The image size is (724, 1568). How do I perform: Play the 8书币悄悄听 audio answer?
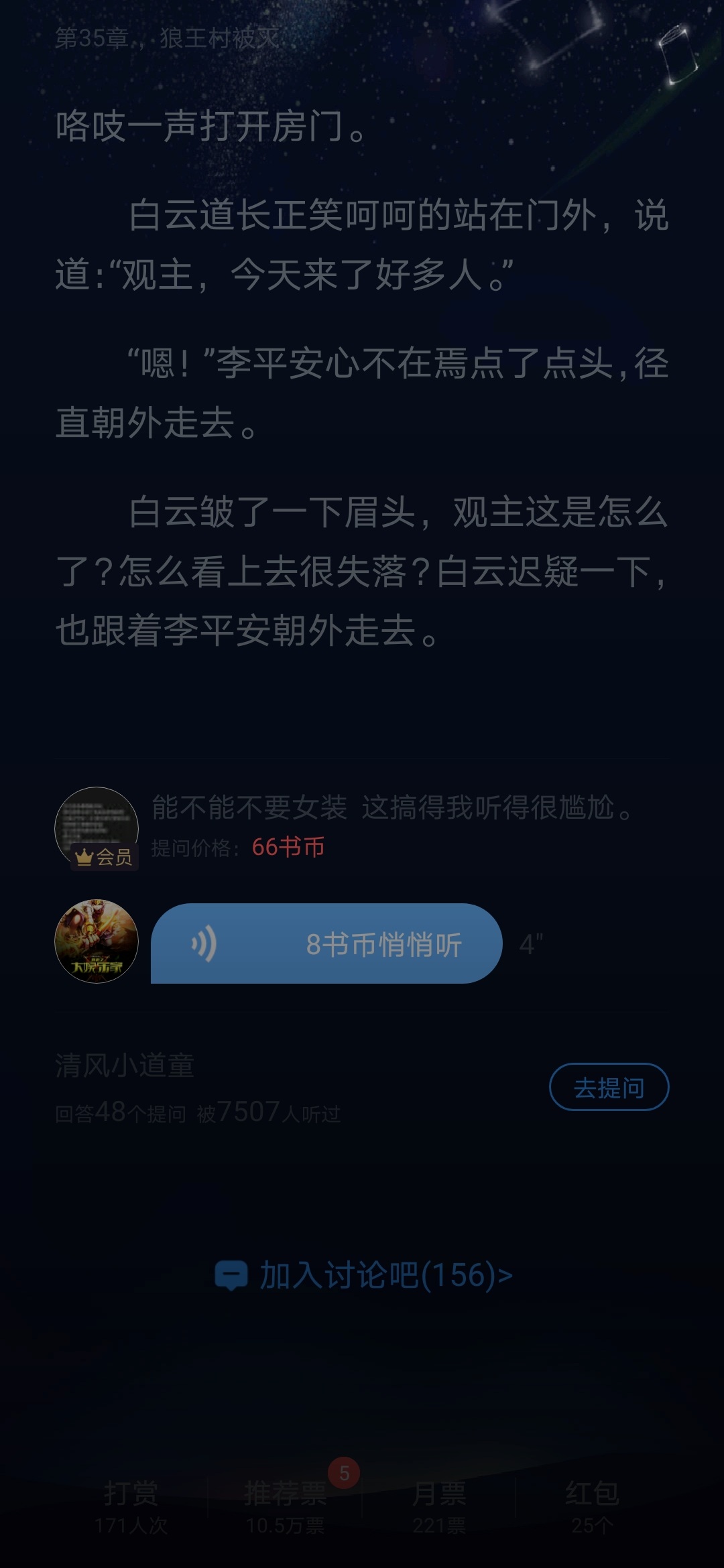[326, 943]
